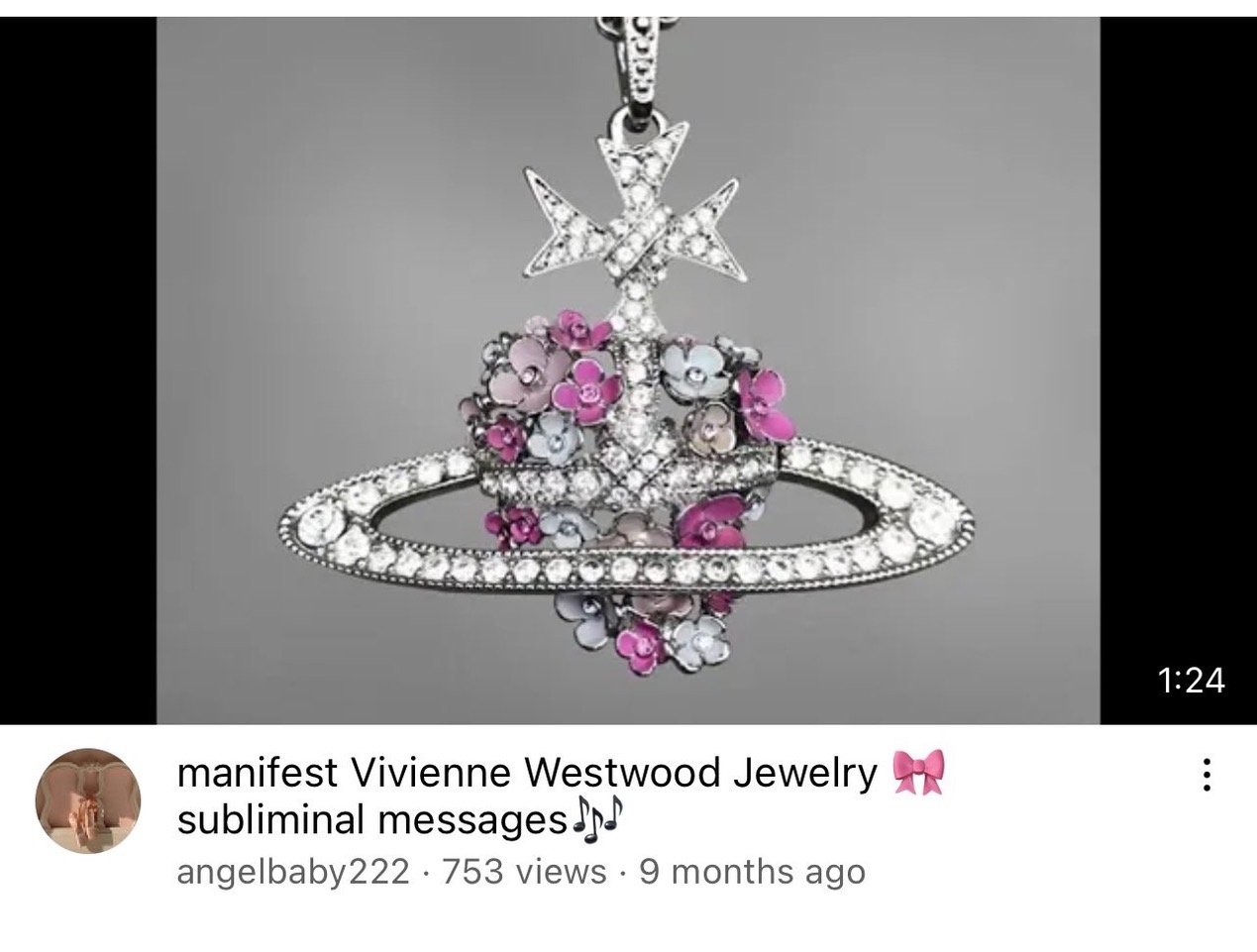The image size is (1257, 952).
Task: Play the Vivienne Westwood Jewelry video thumbnail
Action: 628,371
